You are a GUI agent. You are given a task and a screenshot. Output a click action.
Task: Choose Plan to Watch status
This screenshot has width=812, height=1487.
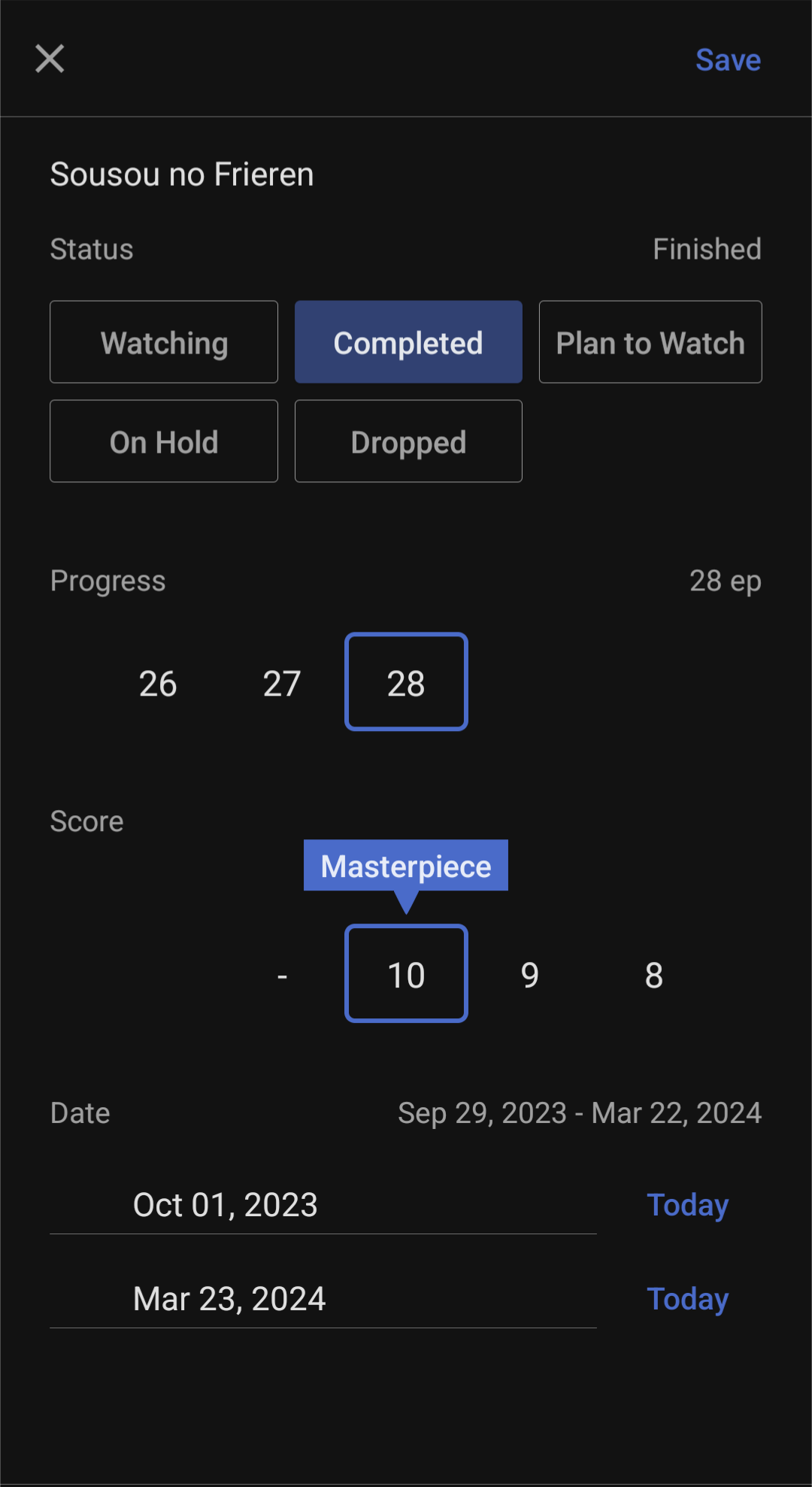(x=650, y=343)
